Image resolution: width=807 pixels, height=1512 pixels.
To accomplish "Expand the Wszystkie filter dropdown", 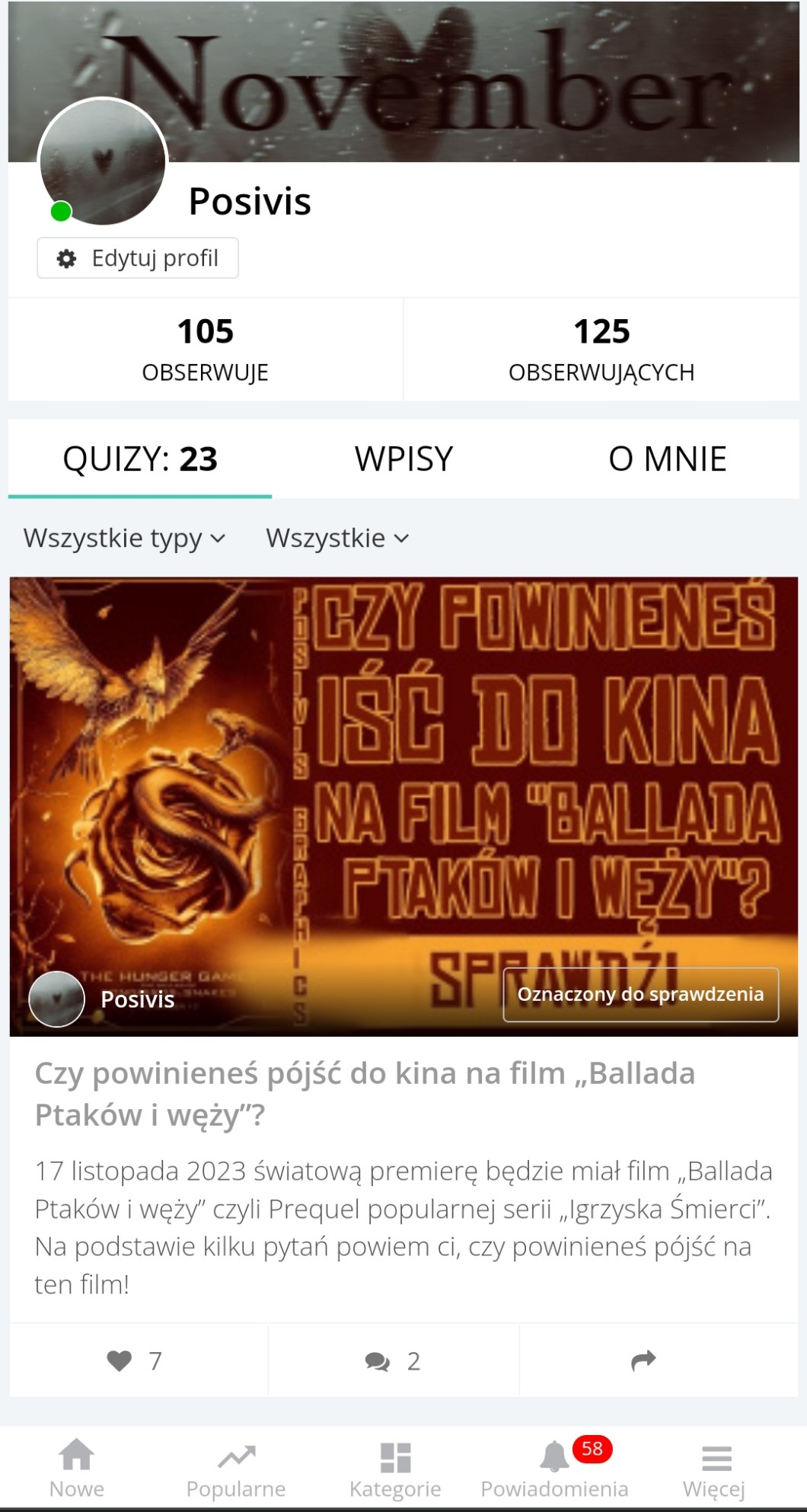I will (x=337, y=539).
